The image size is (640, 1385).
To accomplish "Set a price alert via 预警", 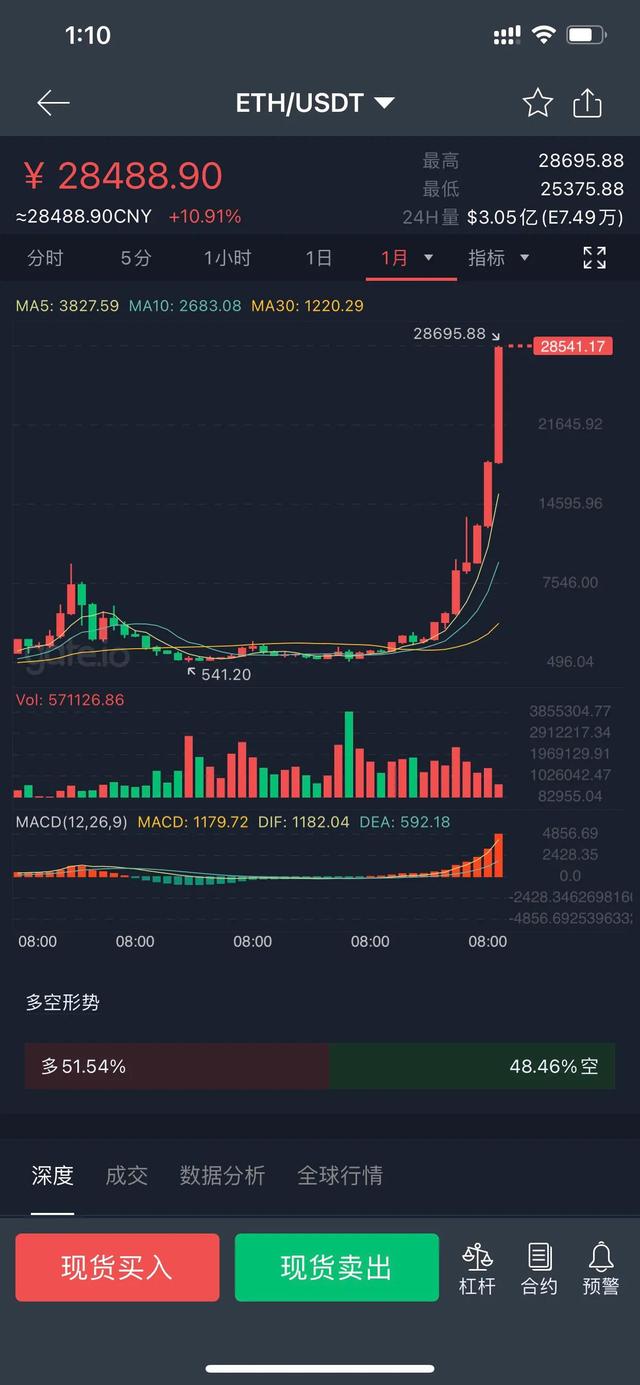I will [601, 1268].
